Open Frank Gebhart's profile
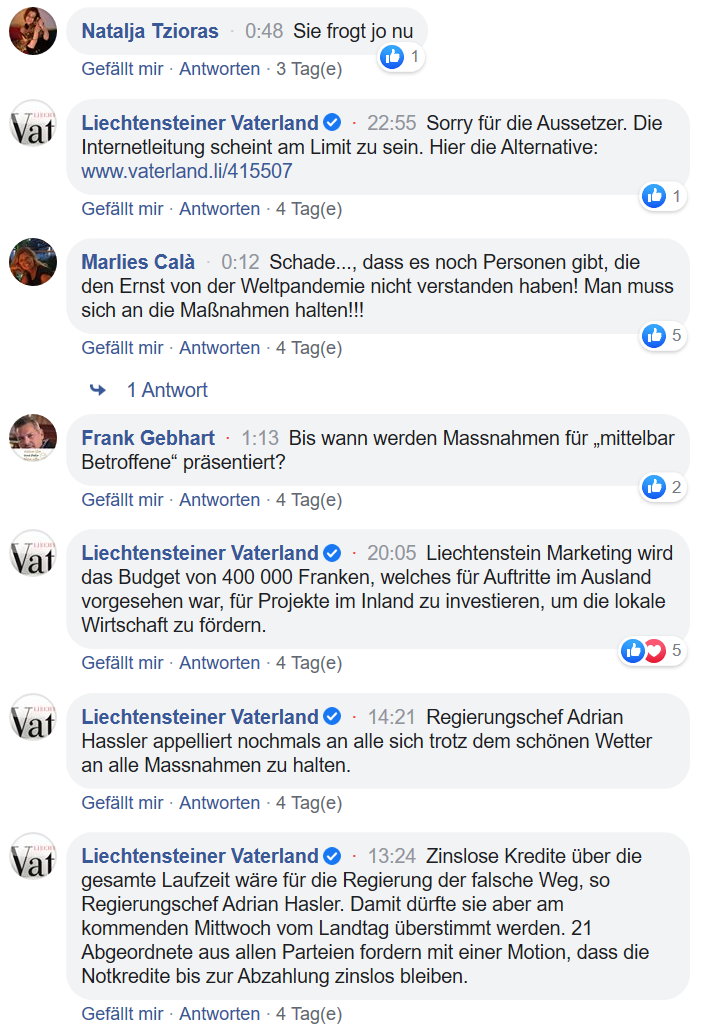The image size is (711, 1032). point(148,438)
